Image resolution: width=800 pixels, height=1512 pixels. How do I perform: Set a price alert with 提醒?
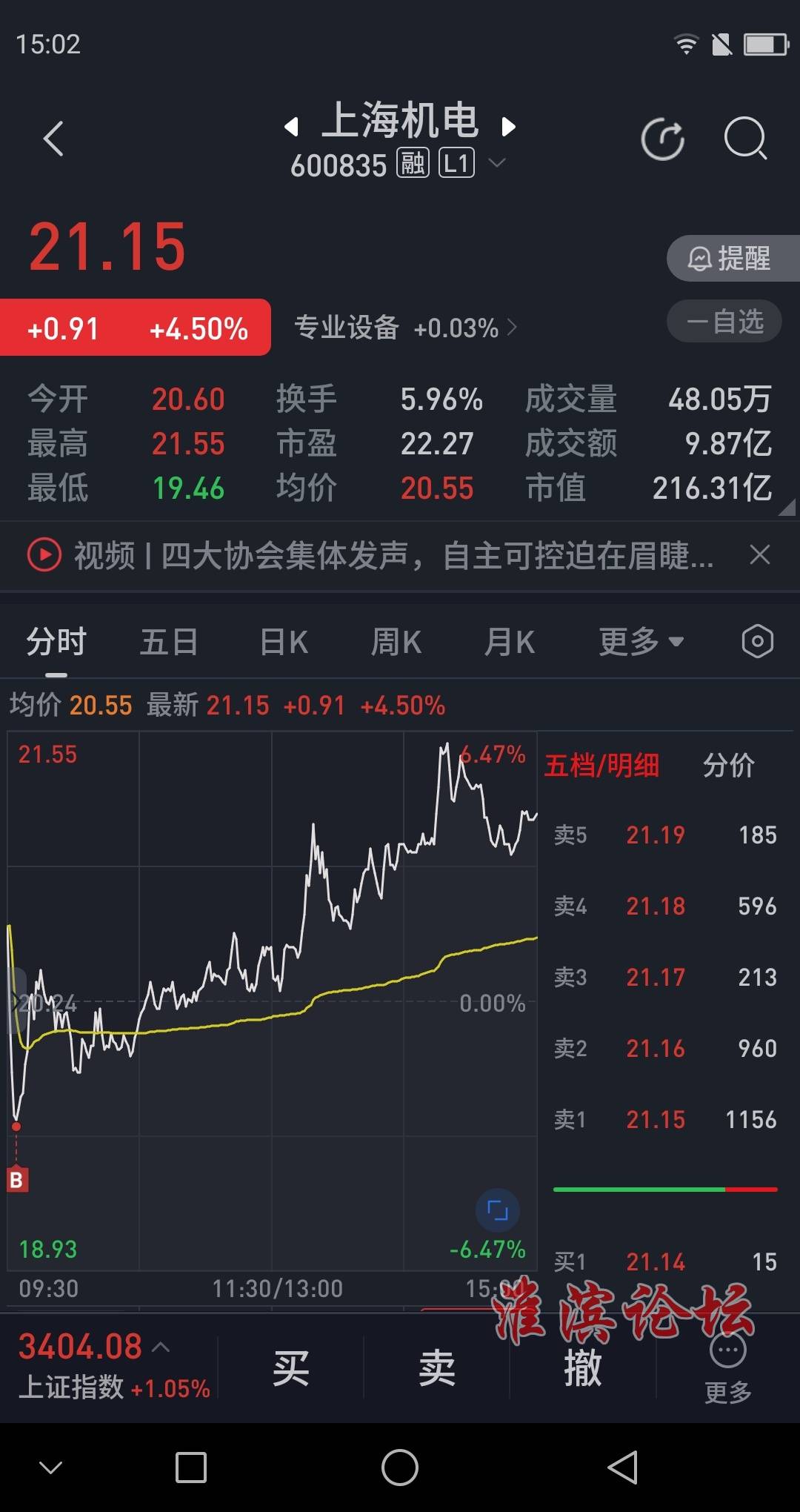(733, 259)
